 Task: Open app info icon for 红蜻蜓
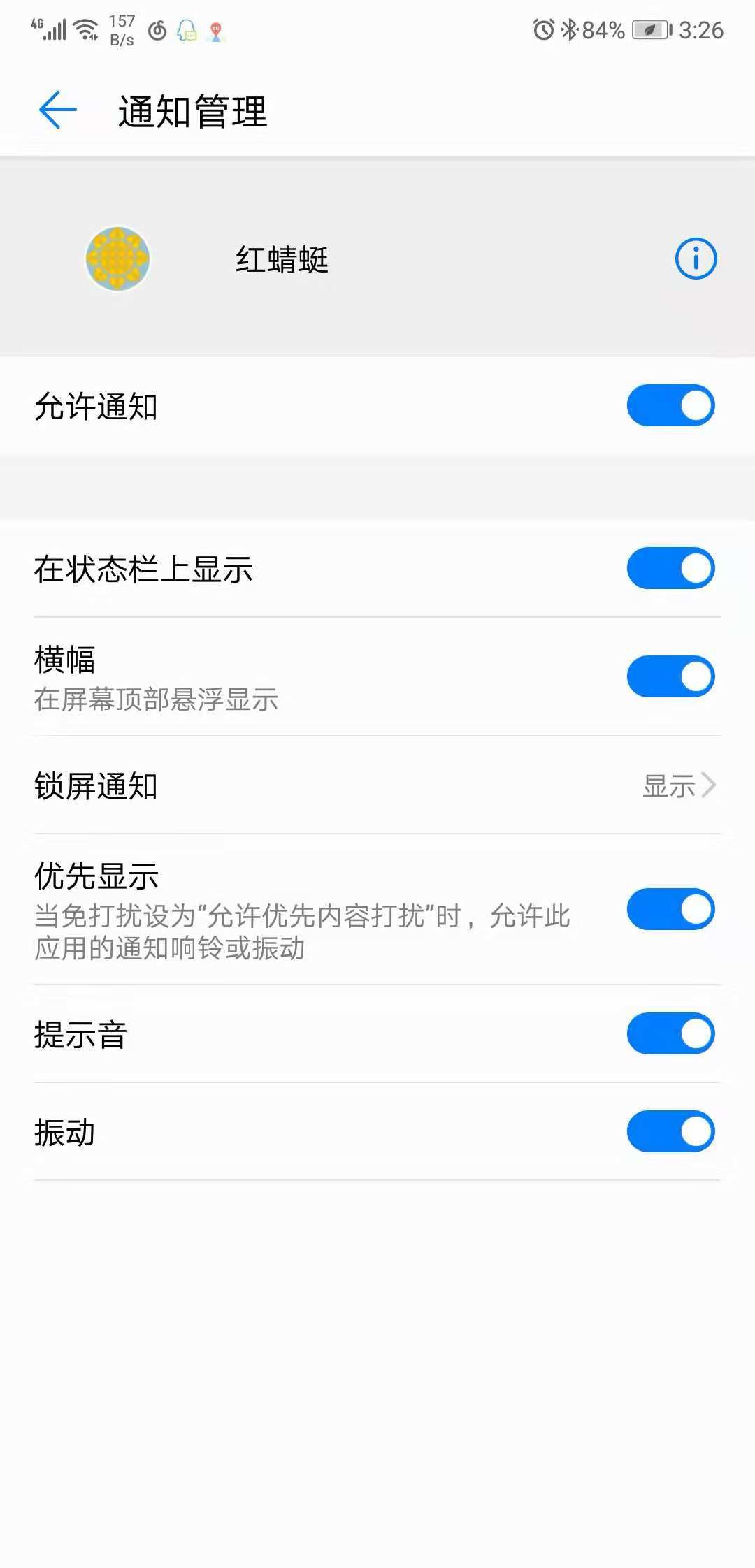[696, 259]
